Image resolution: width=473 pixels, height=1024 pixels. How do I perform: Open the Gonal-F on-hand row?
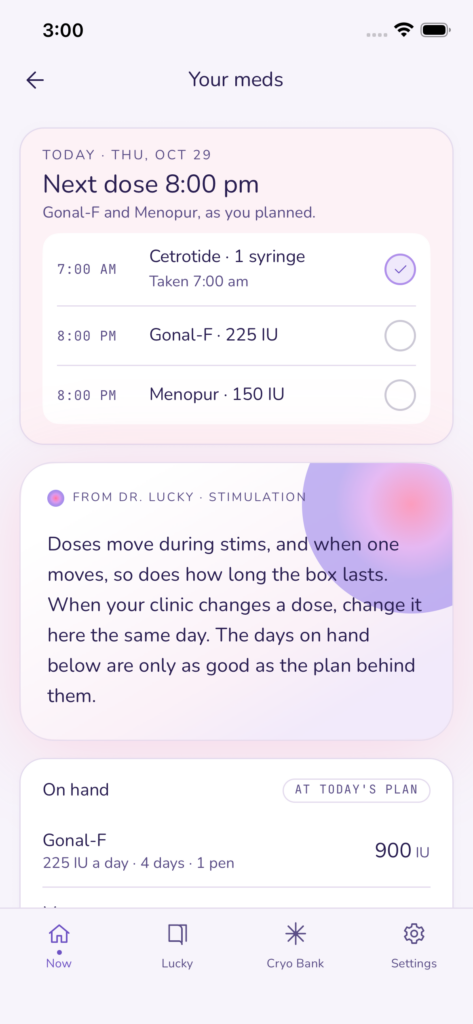click(236, 851)
